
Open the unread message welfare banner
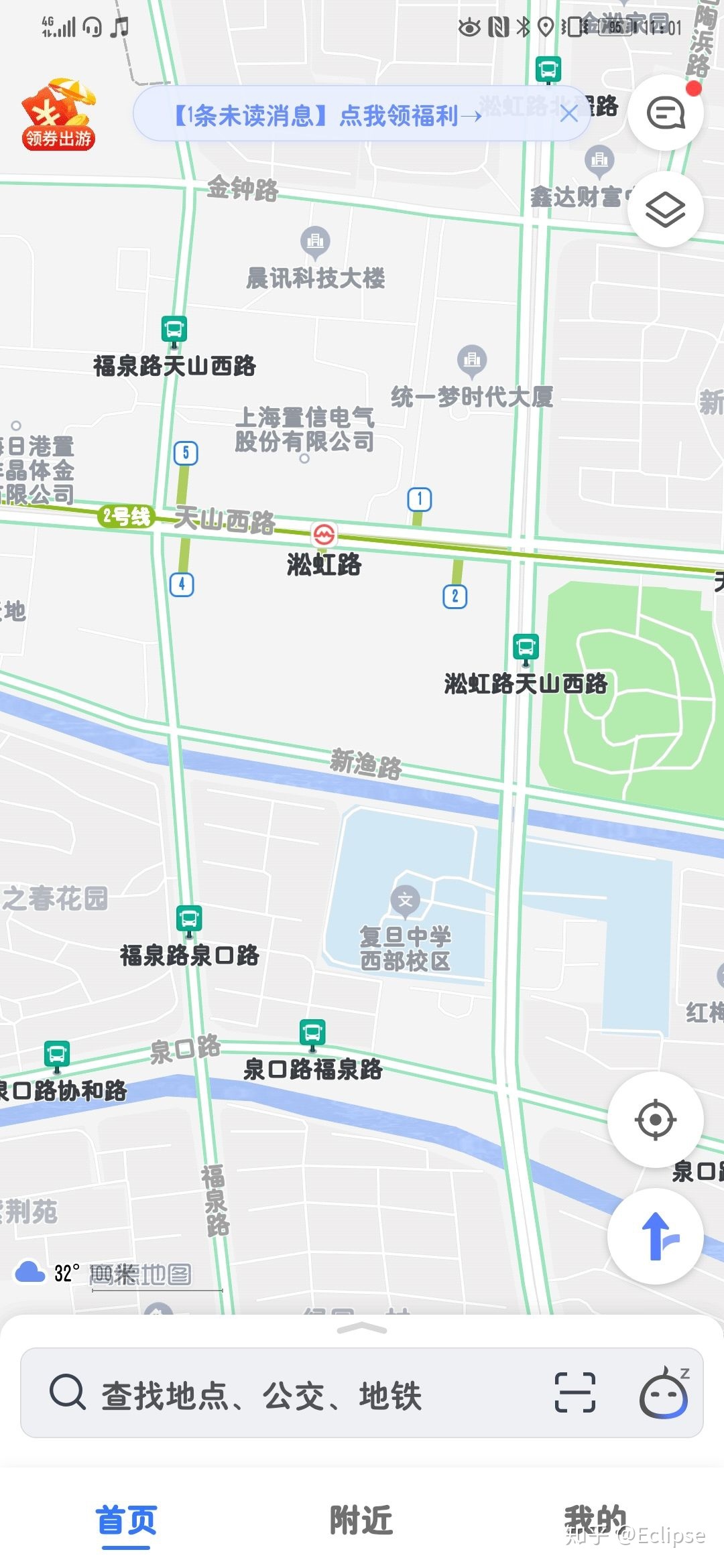coord(328,115)
